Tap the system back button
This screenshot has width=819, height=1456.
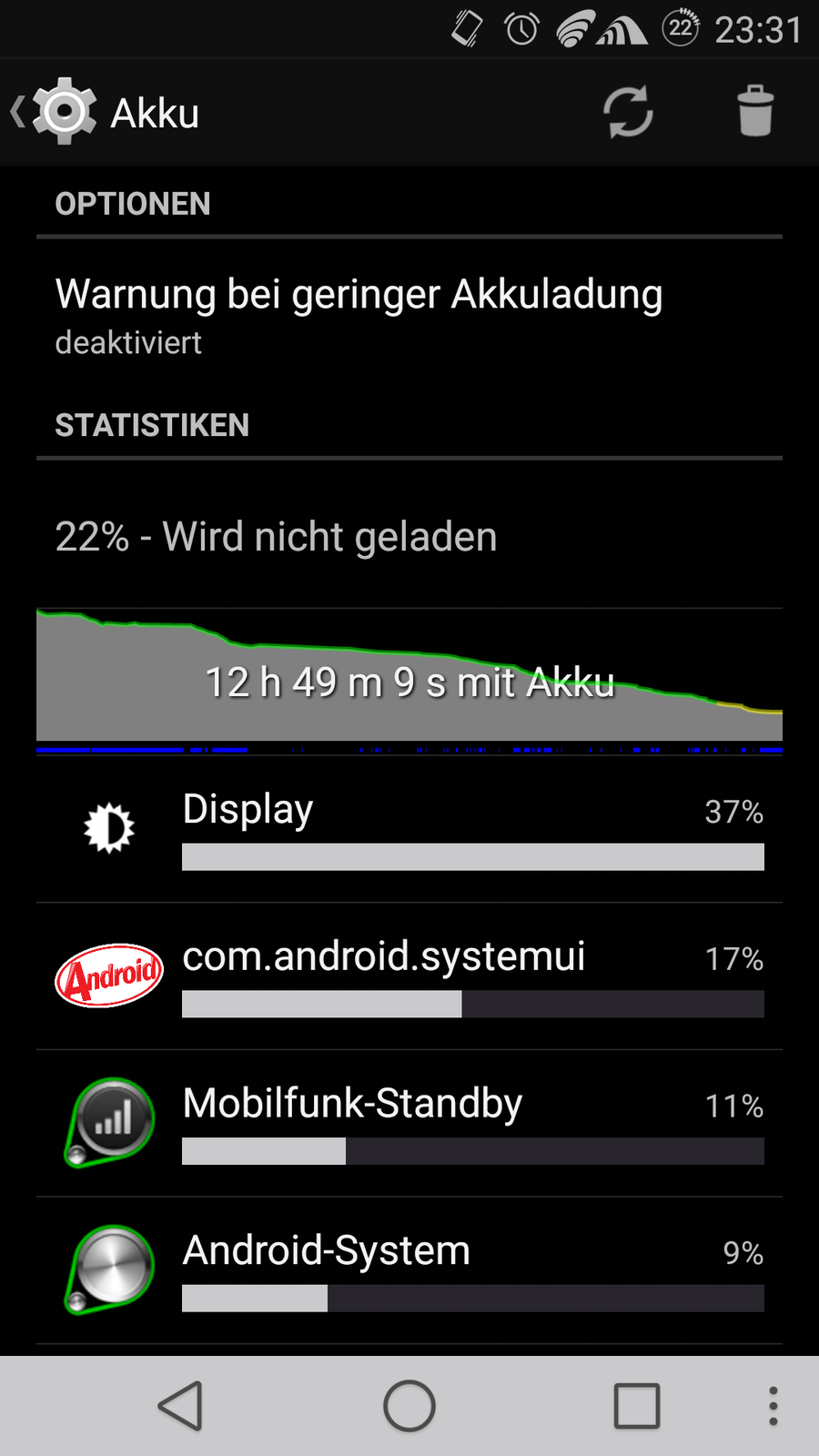(x=181, y=1406)
